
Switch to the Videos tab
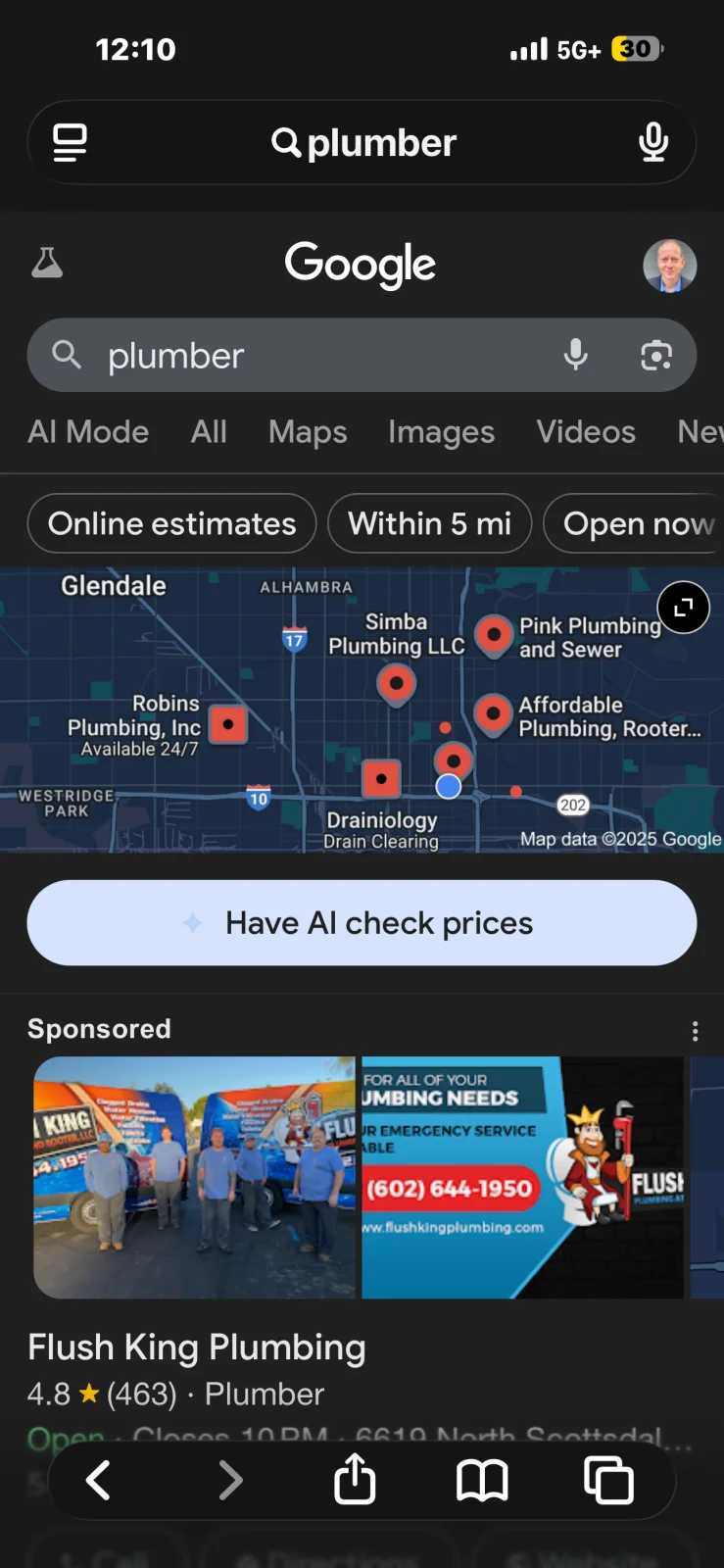click(586, 432)
